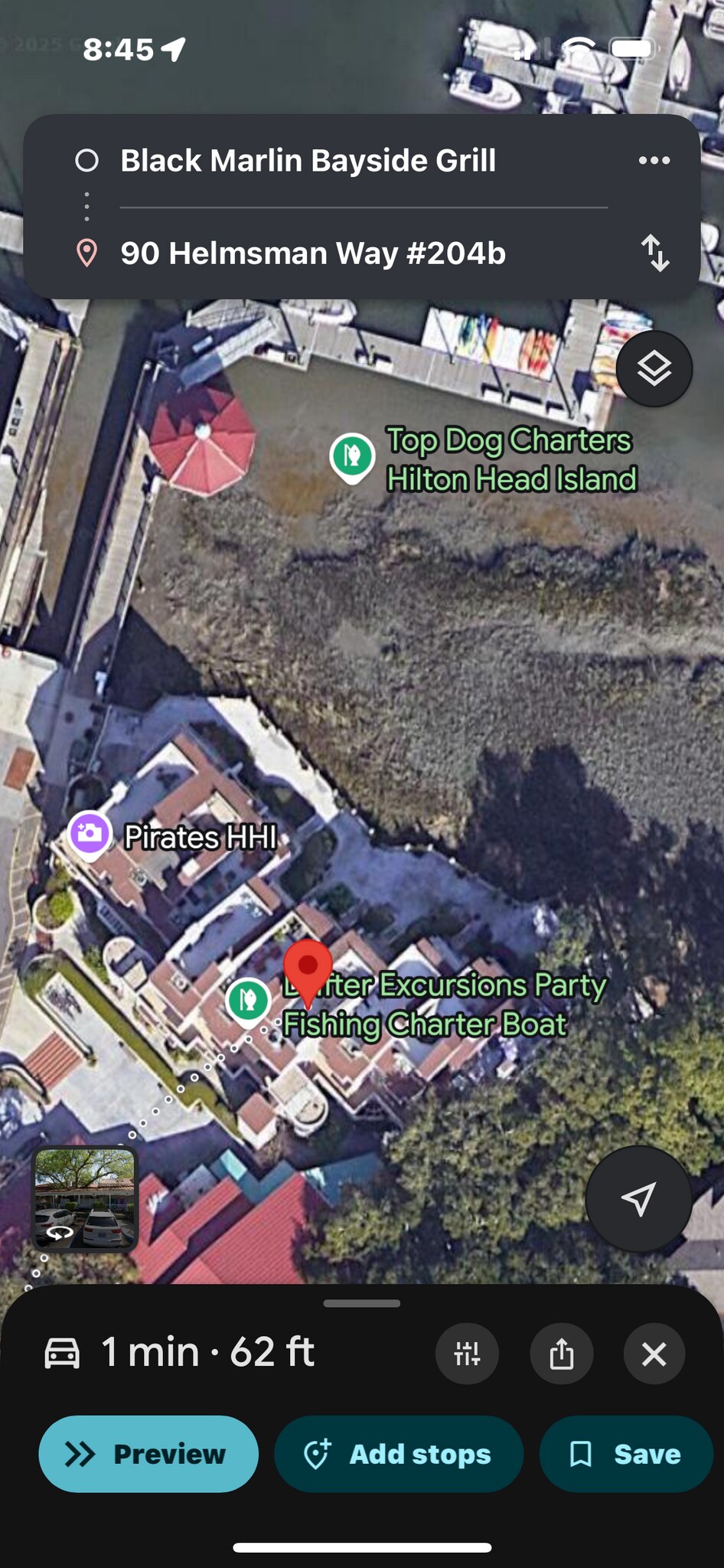Select Drifter Excursions Party Fishing Charter Boat marker

click(x=248, y=1001)
